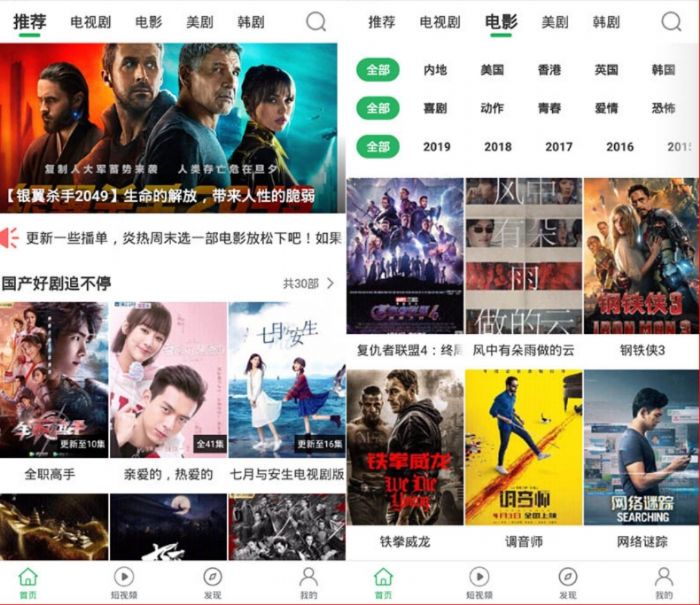This screenshot has width=700, height=605.
Task: Open the 钢铁侠3 movie poster
Action: point(641,257)
